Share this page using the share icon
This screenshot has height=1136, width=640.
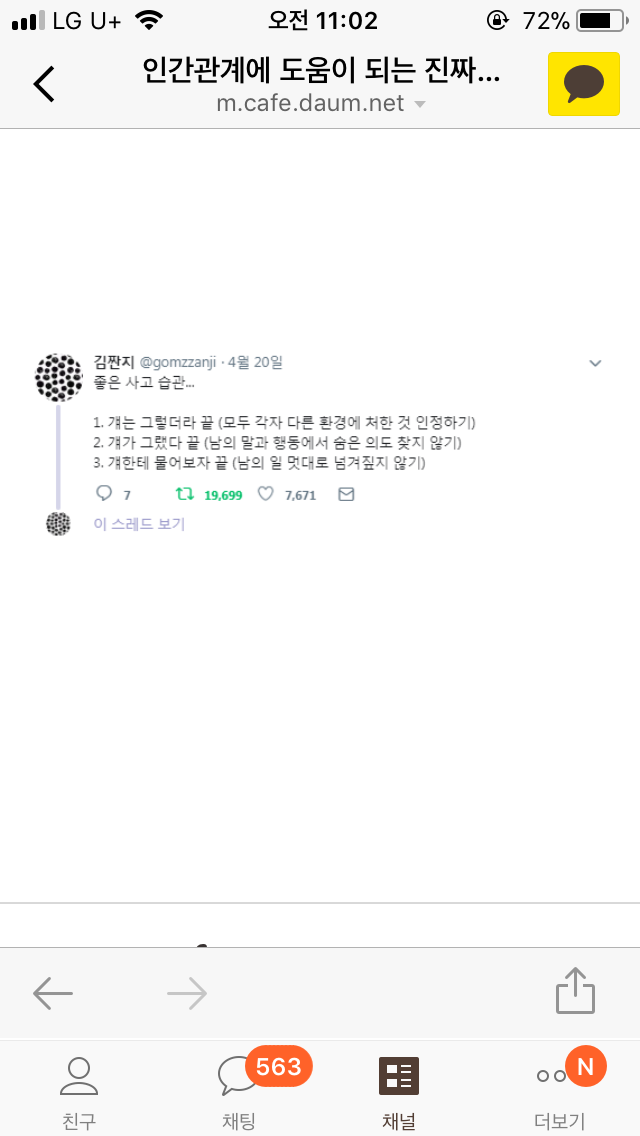575,991
